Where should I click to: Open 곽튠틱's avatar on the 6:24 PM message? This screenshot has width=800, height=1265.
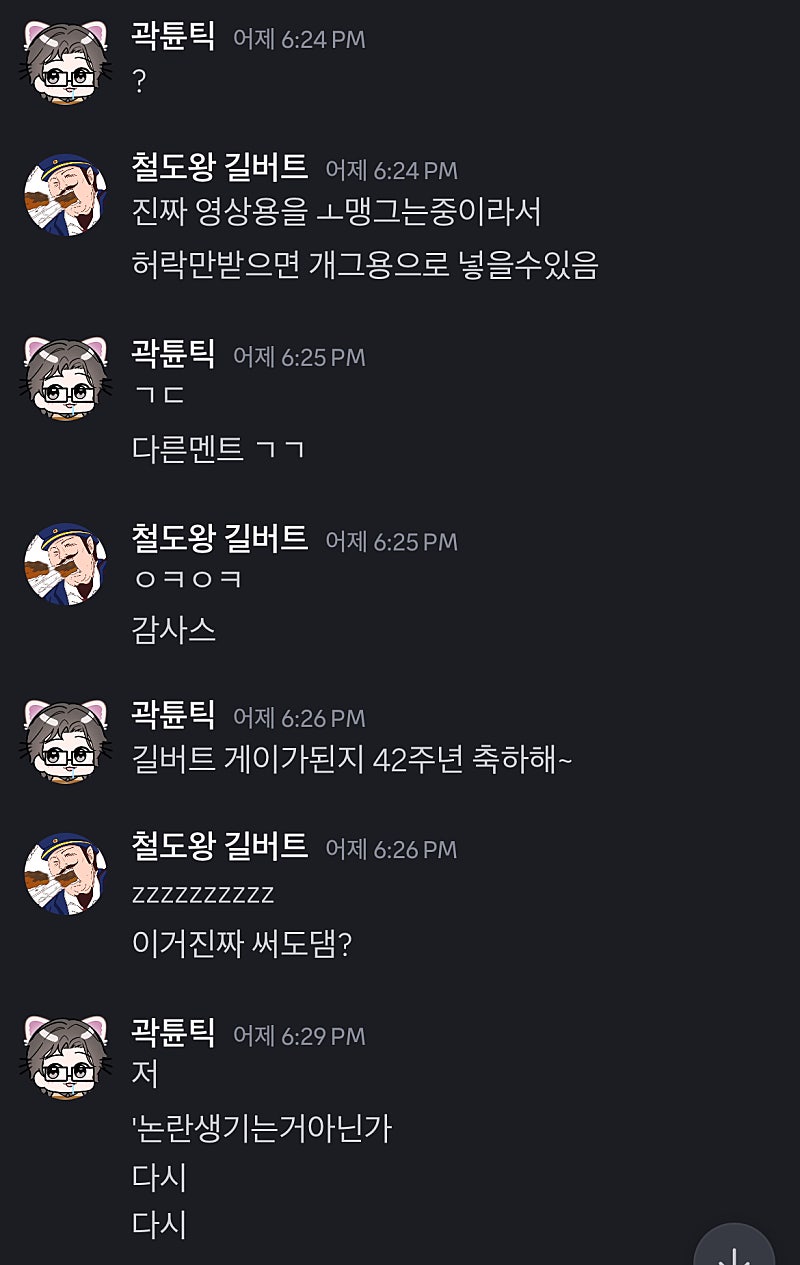(x=66, y=62)
